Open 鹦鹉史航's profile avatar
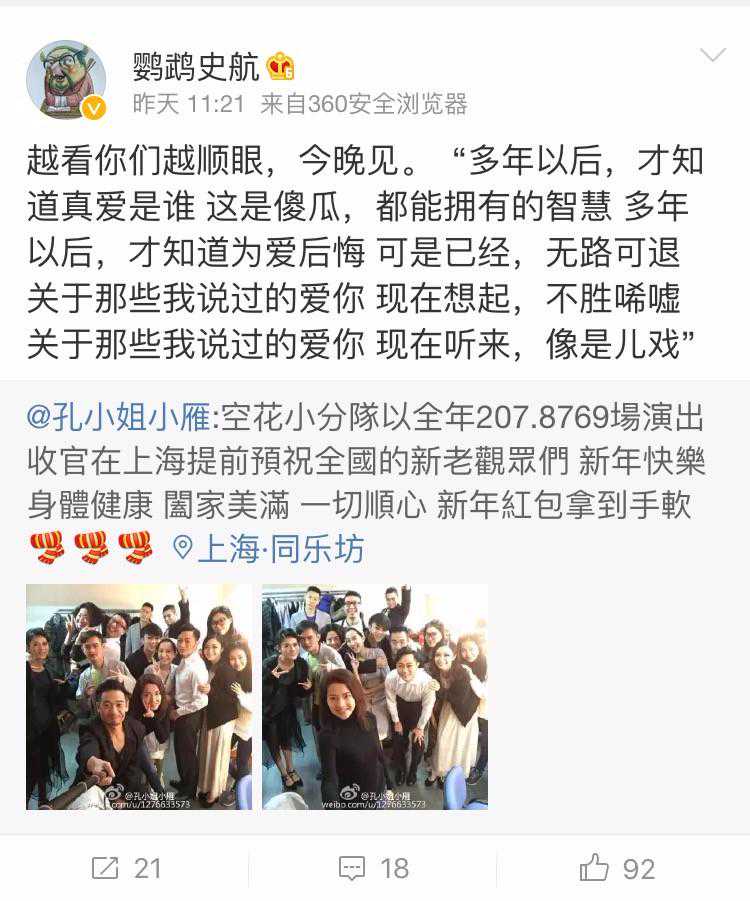The image size is (750, 901). [66, 79]
